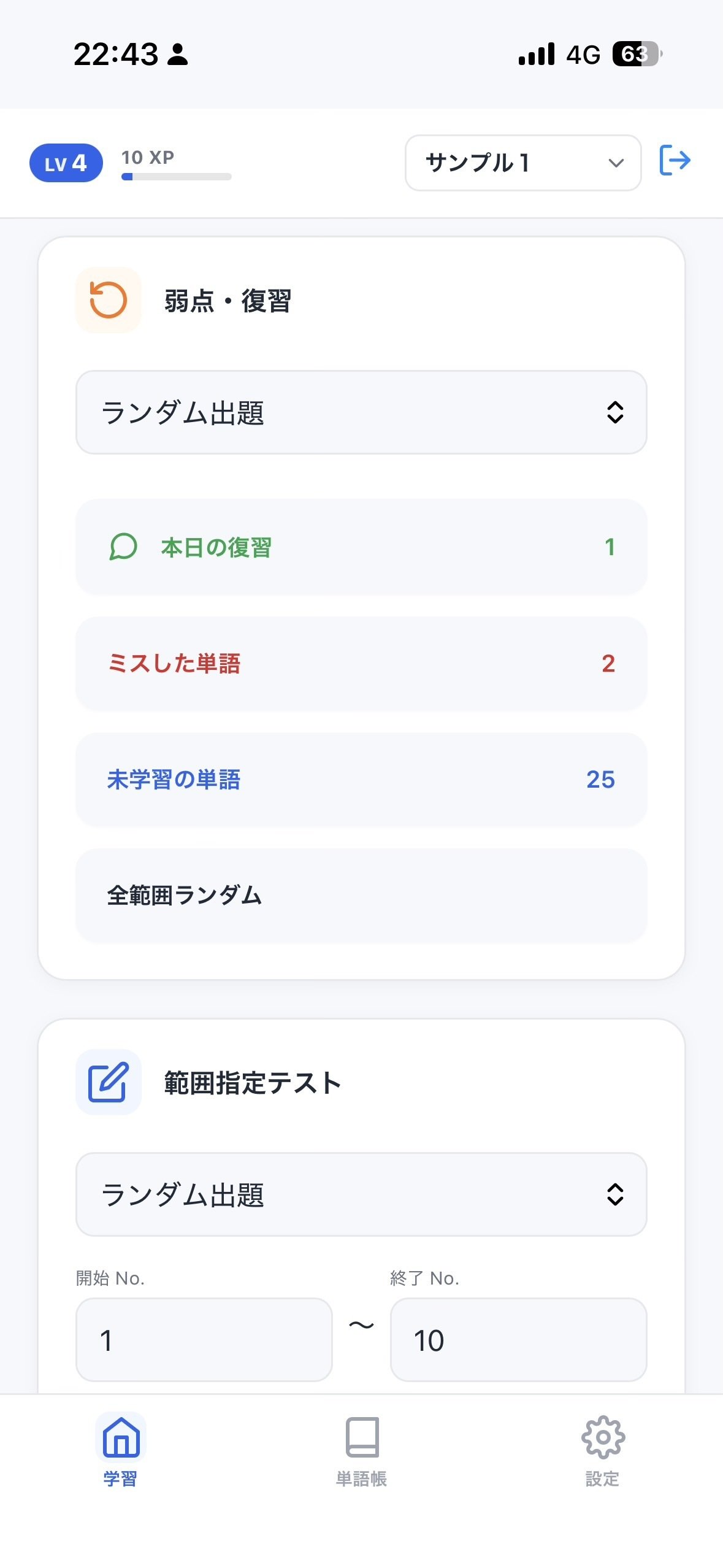723x1568 pixels.
Task: Start 全範囲ランダム quiz
Action: (361, 896)
